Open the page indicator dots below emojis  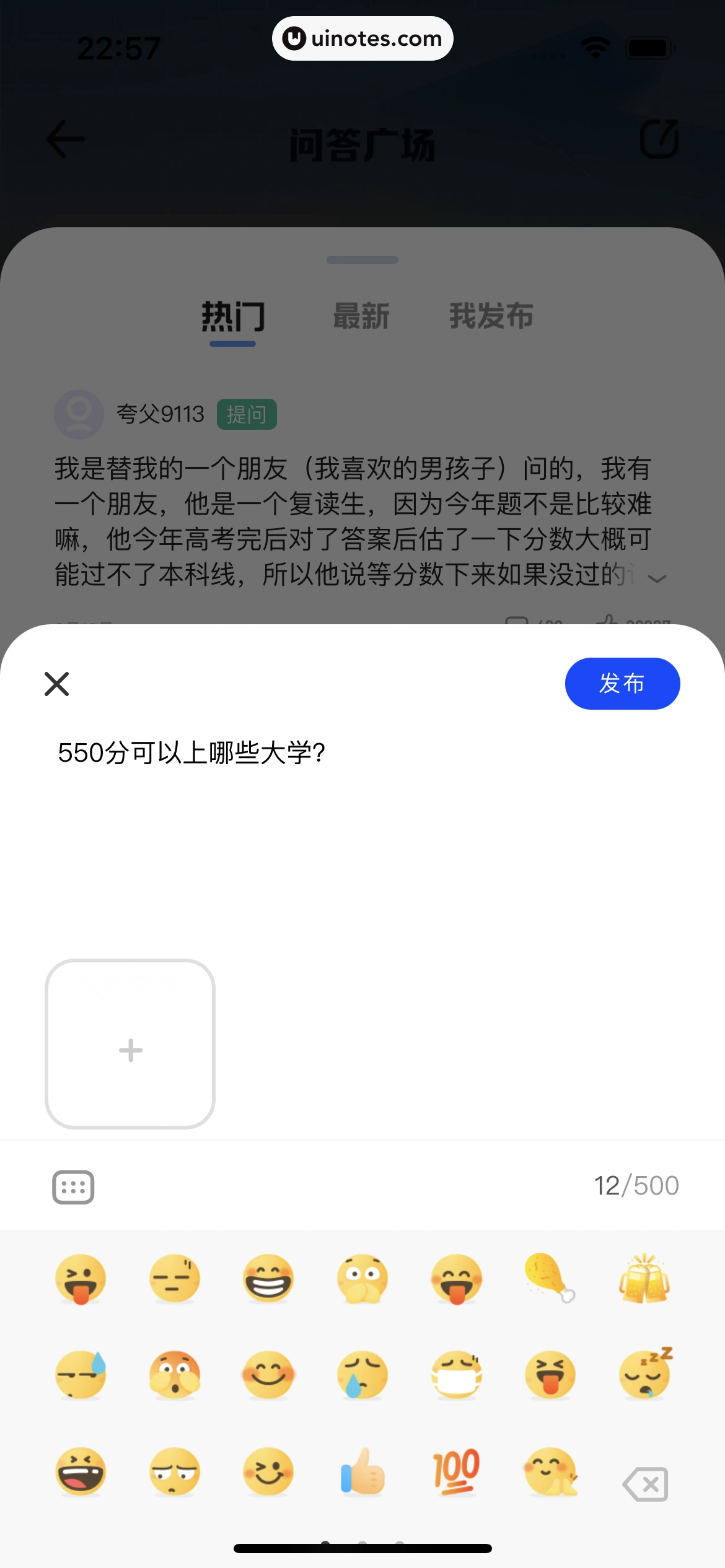362,1542
